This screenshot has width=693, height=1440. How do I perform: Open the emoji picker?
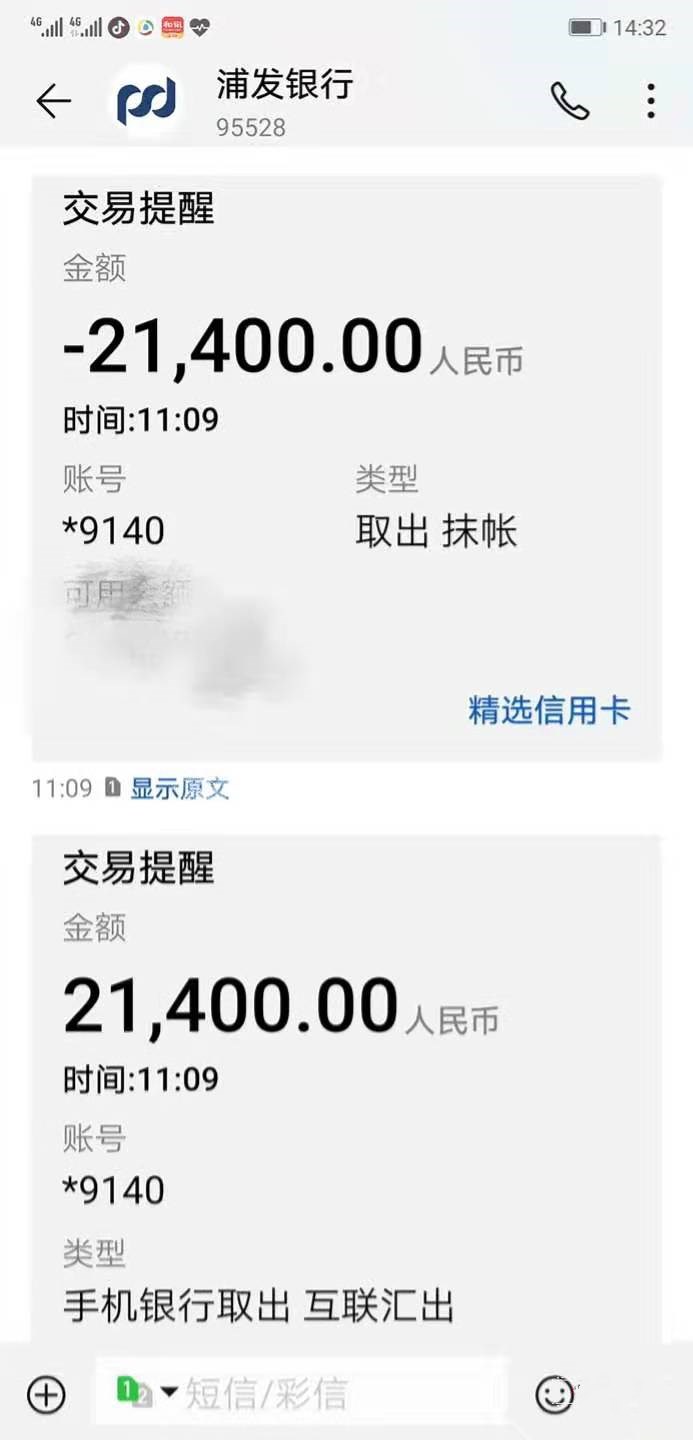pos(555,1394)
